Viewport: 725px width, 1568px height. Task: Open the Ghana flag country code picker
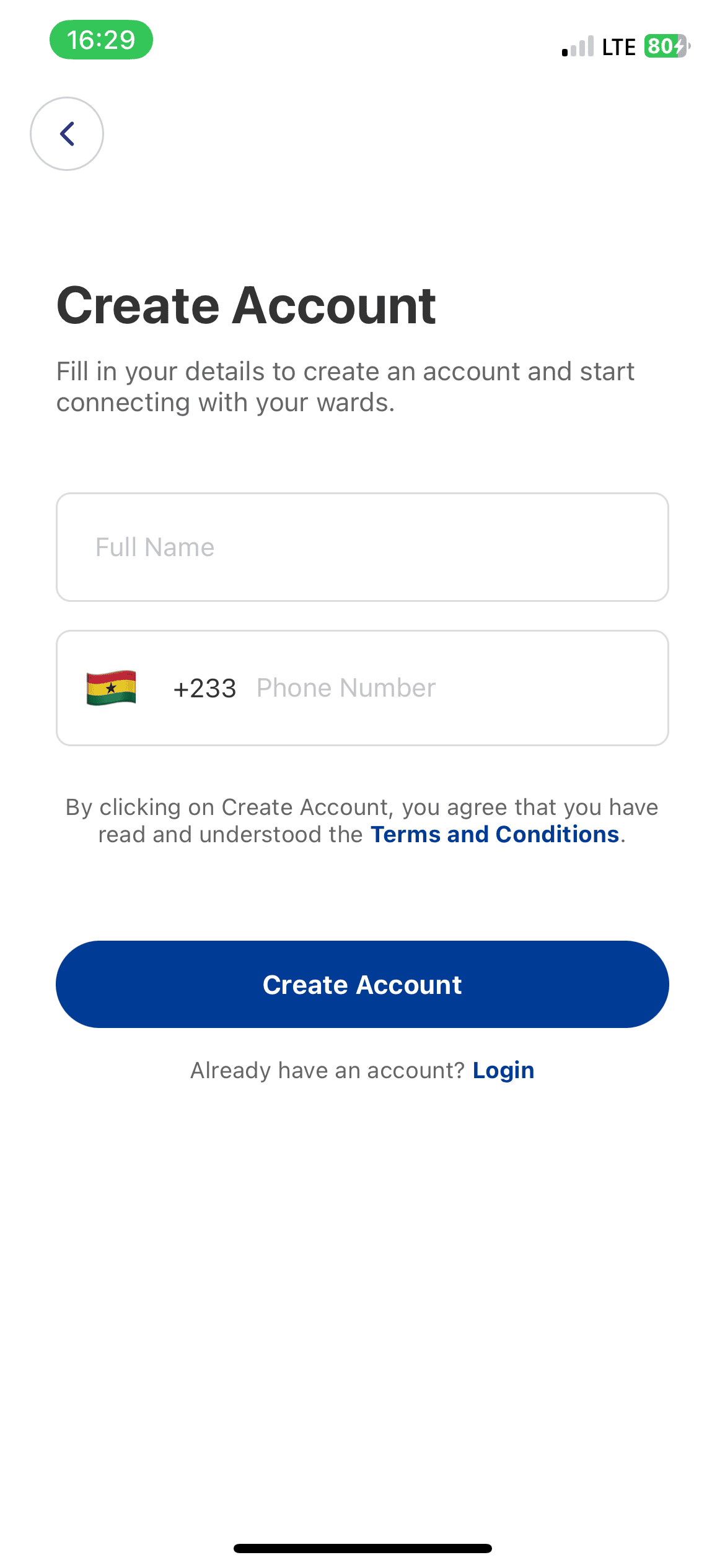(112, 688)
